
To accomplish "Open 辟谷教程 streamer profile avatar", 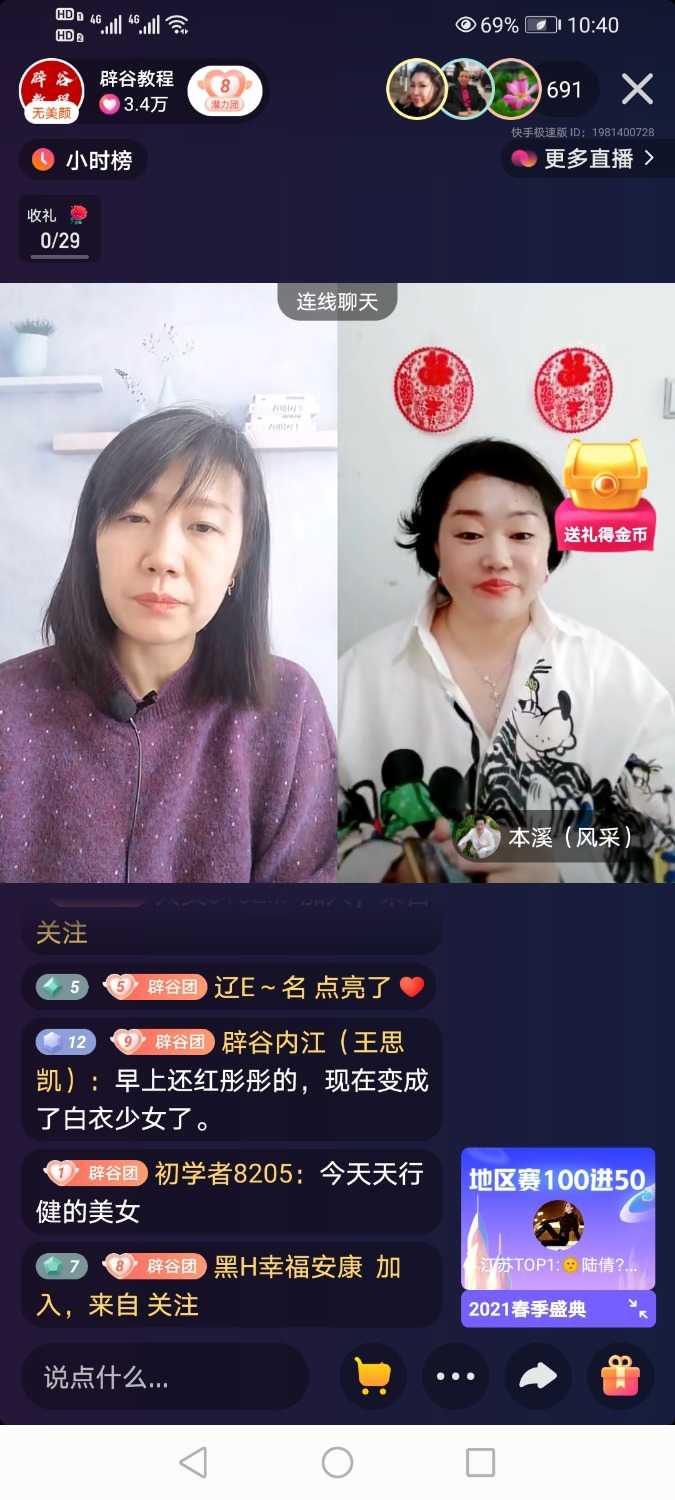I will pyautogui.click(x=51, y=91).
